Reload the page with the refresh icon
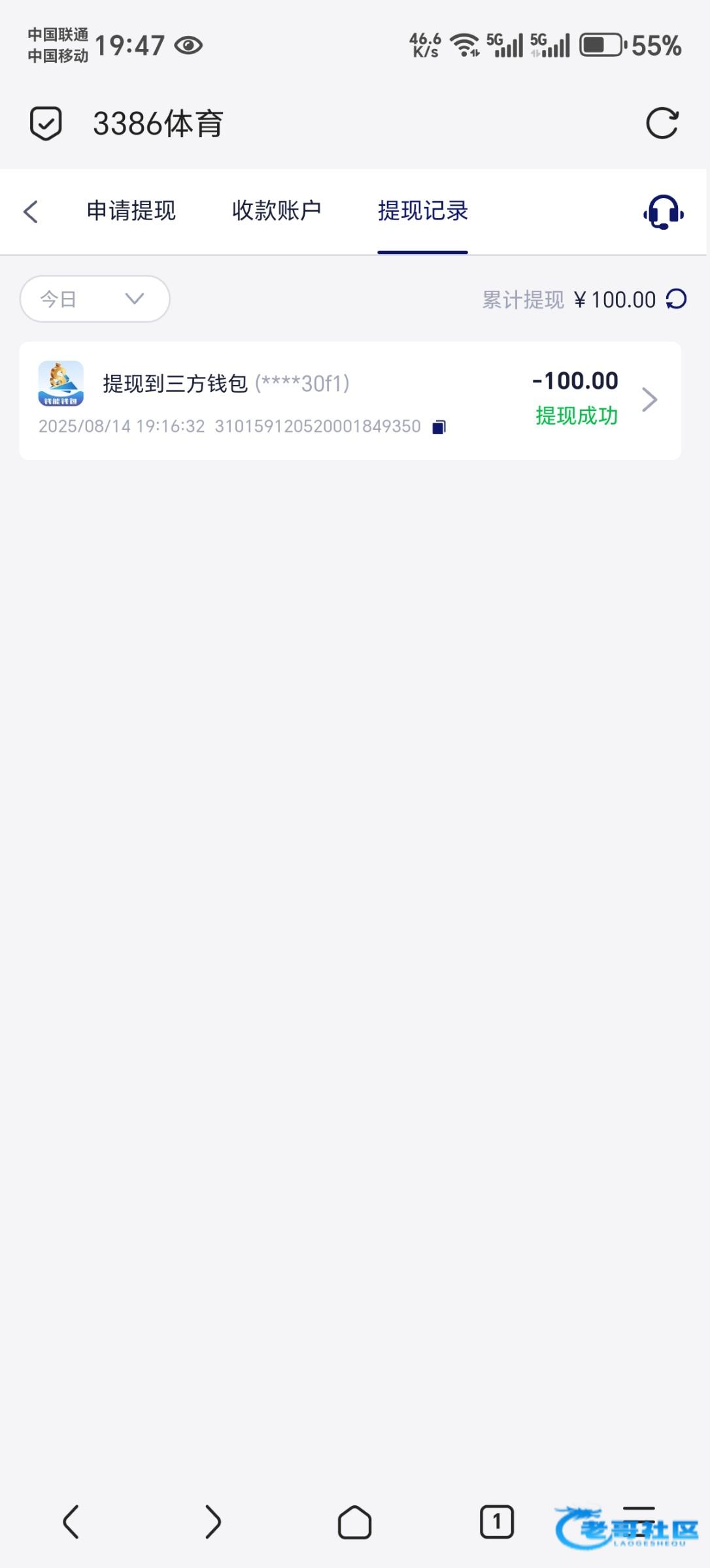 [662, 123]
